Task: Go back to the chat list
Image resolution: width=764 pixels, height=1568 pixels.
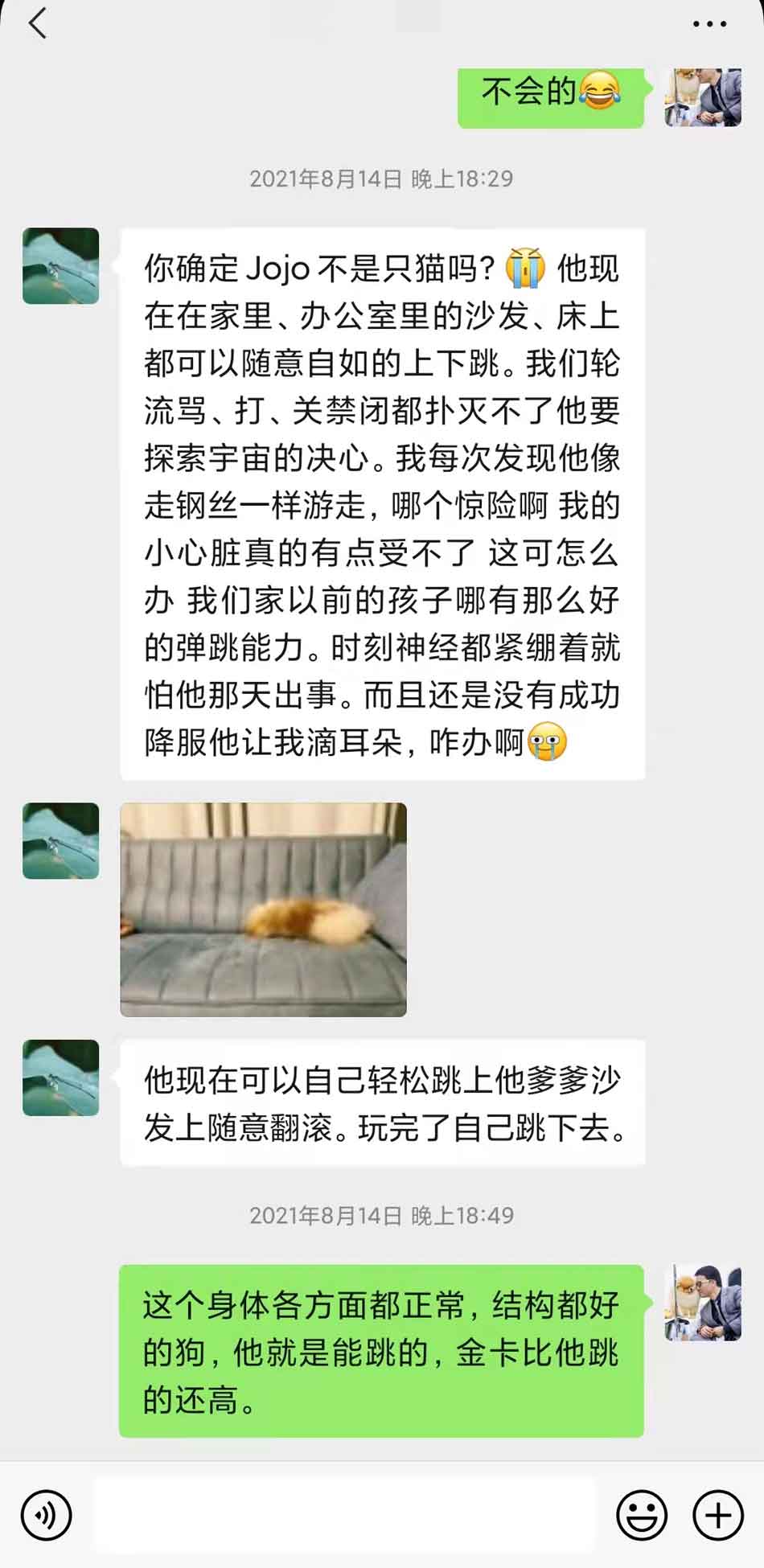Action: 38,23
